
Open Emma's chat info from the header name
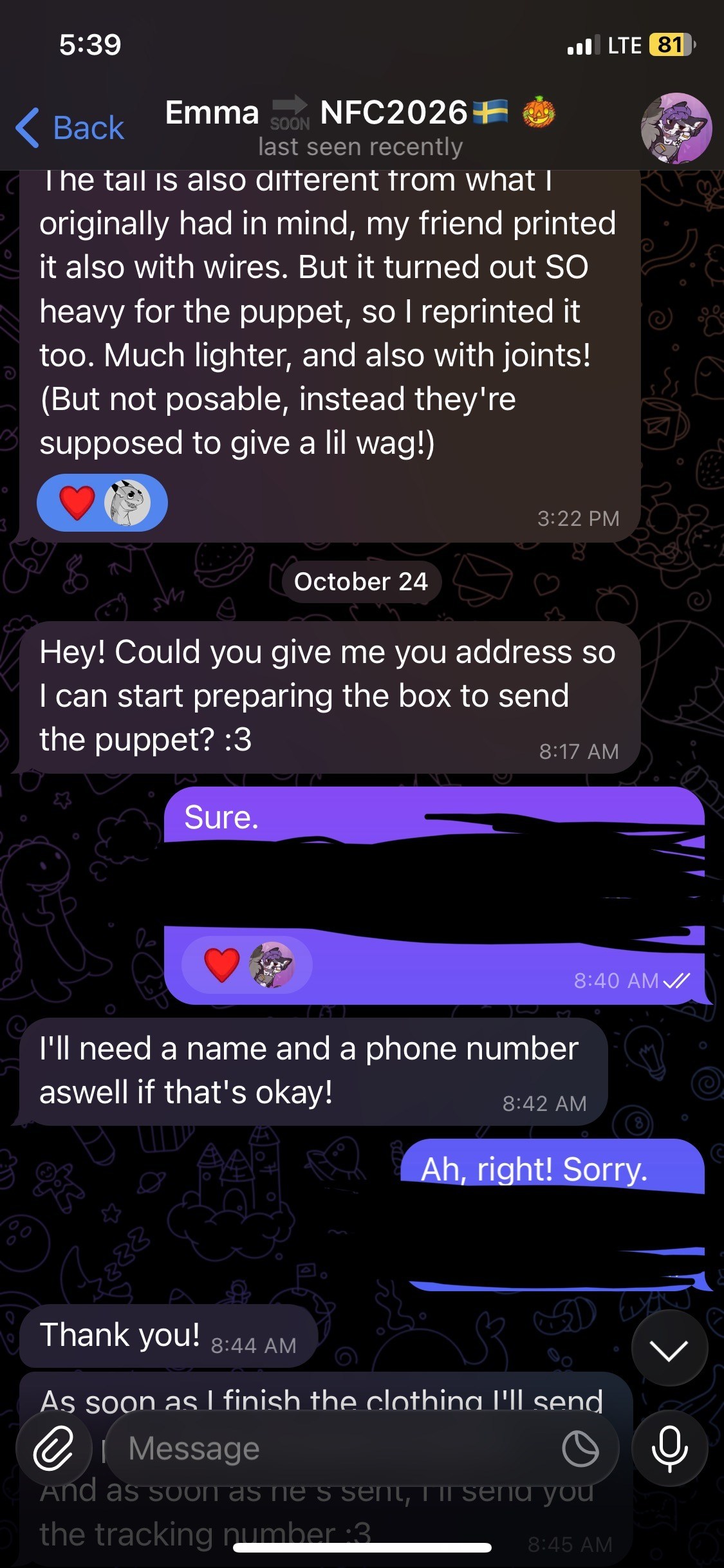tap(360, 113)
